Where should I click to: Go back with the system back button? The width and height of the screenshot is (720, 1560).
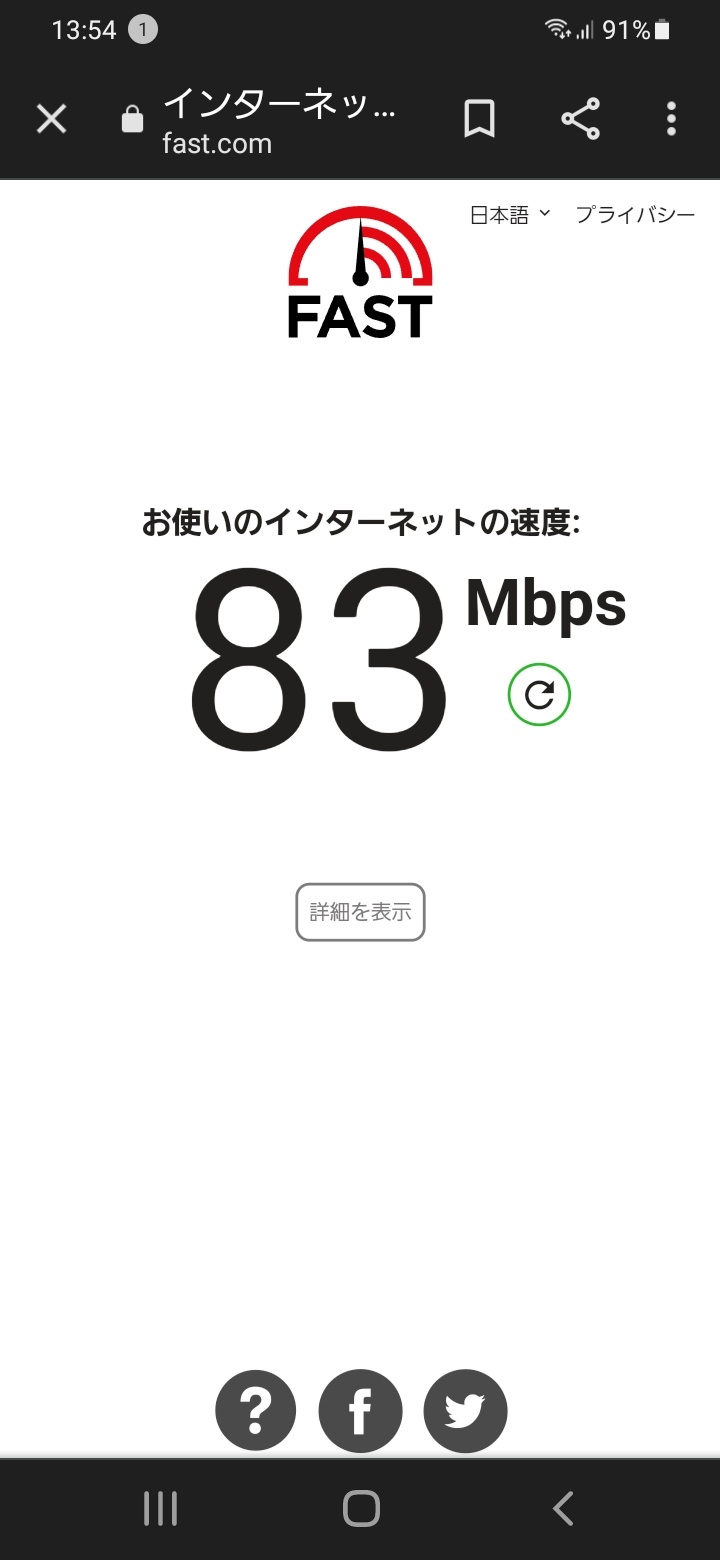point(563,1508)
